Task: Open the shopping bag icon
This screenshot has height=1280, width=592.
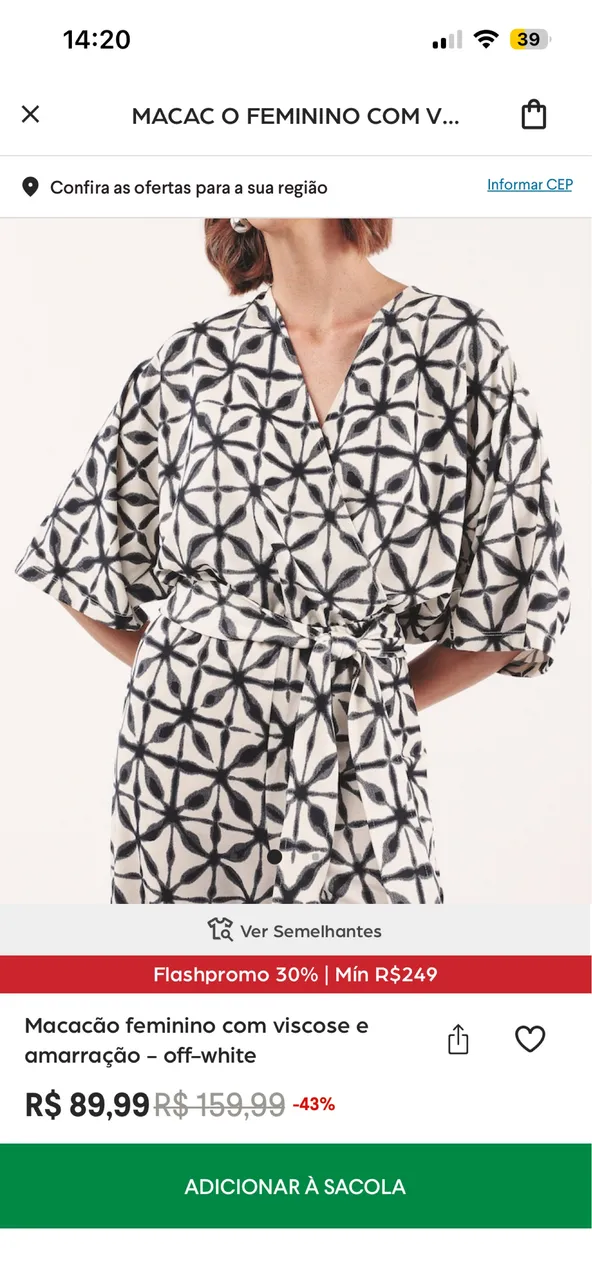Action: [x=534, y=114]
